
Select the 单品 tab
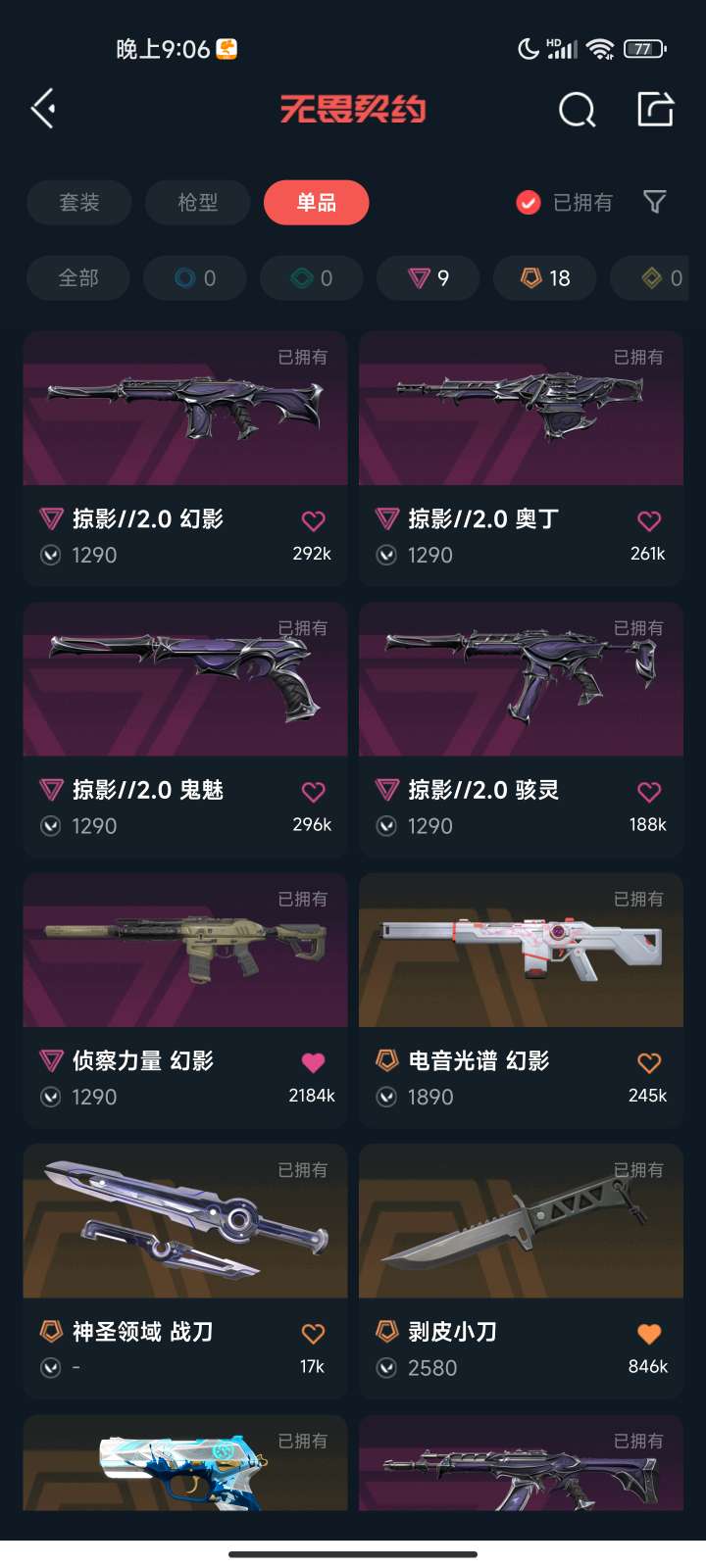(317, 203)
